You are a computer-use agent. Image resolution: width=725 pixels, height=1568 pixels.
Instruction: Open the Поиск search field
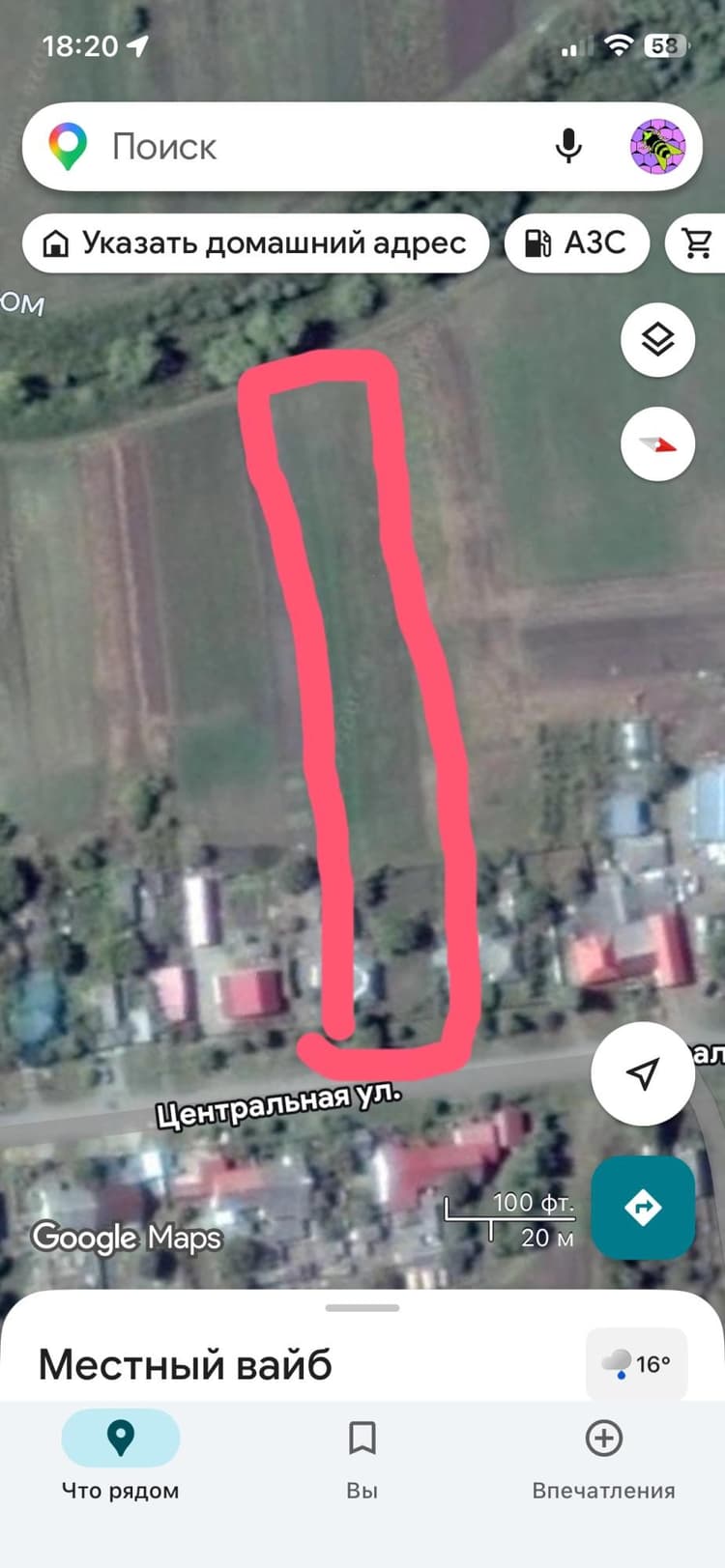coord(319,147)
